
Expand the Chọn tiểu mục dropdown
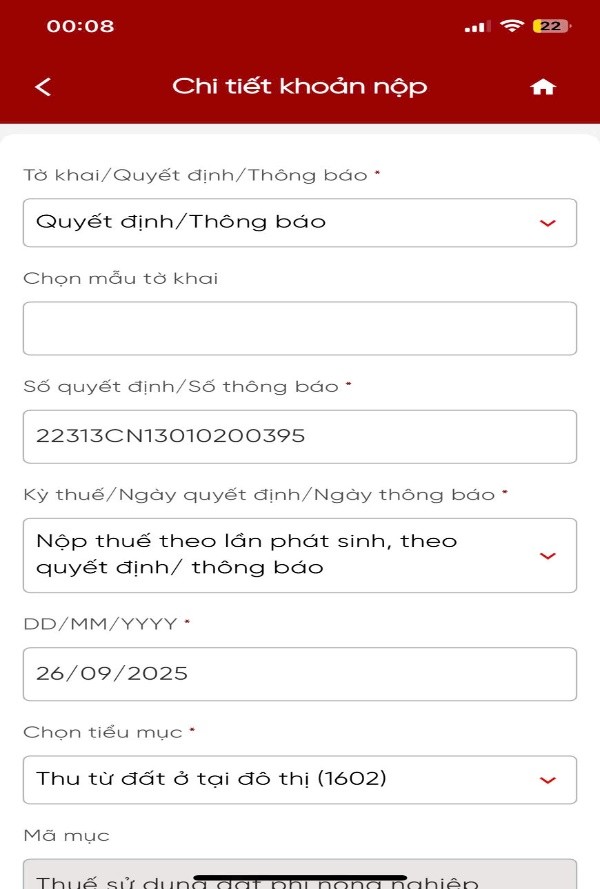tap(299, 779)
